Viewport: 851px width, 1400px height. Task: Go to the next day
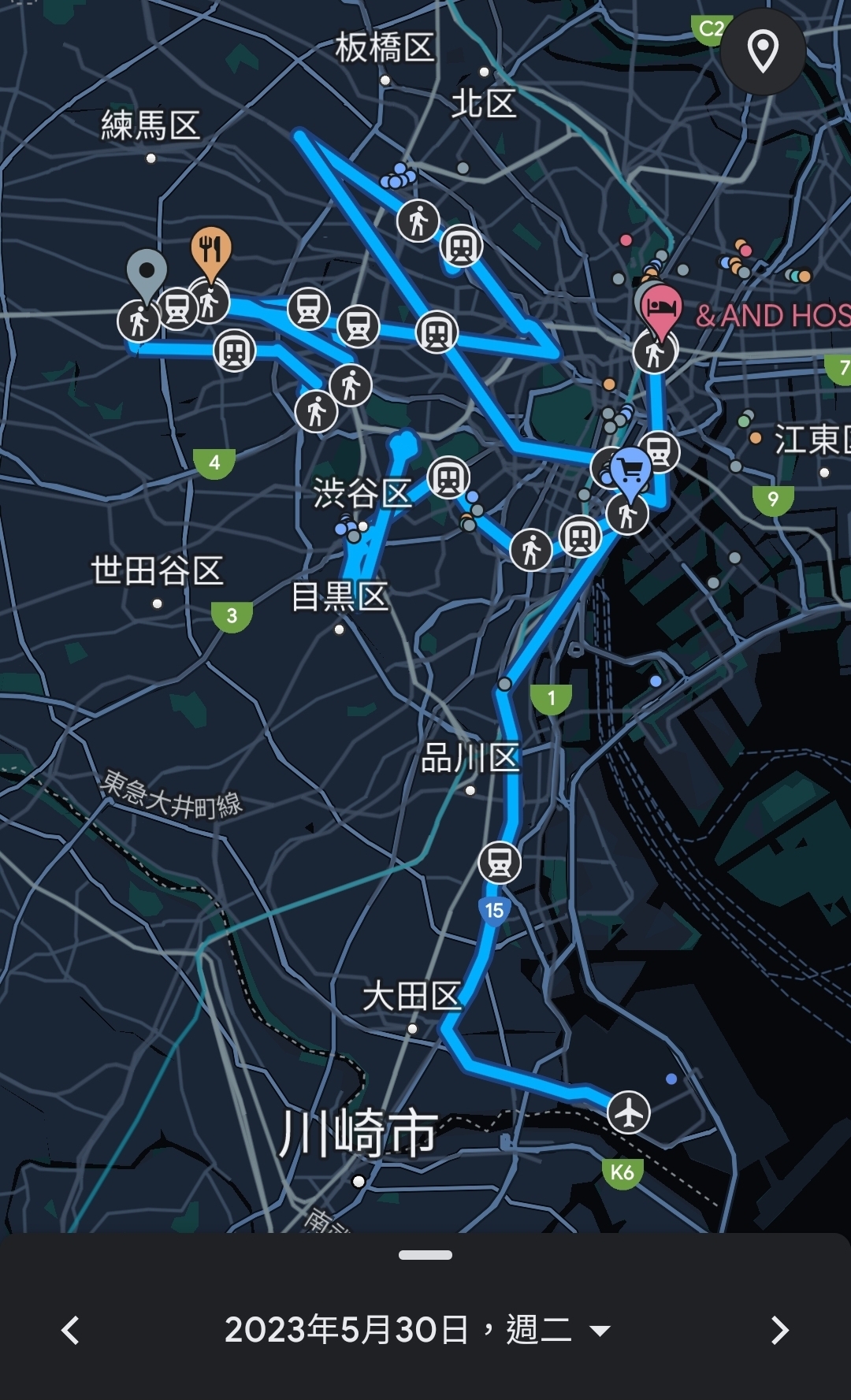click(x=779, y=1331)
